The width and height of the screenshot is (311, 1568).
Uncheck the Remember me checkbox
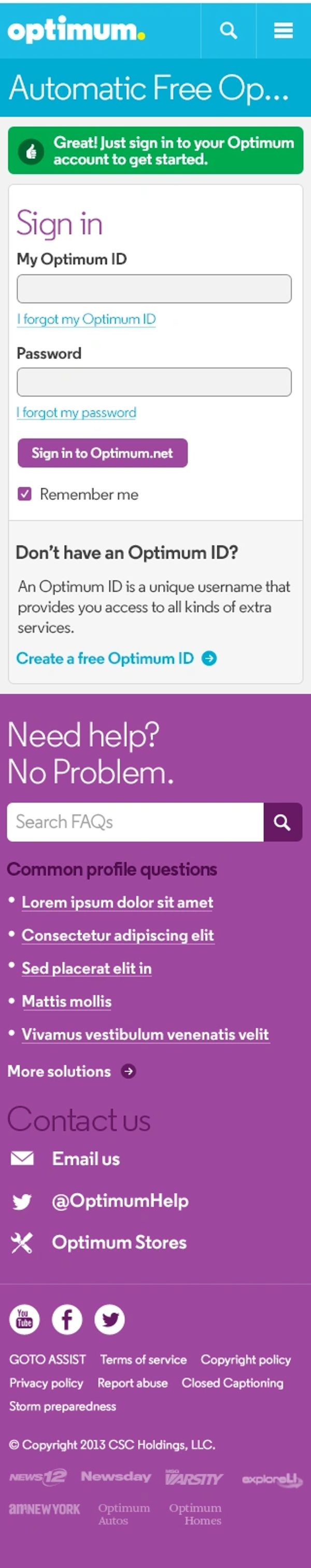pos(24,494)
